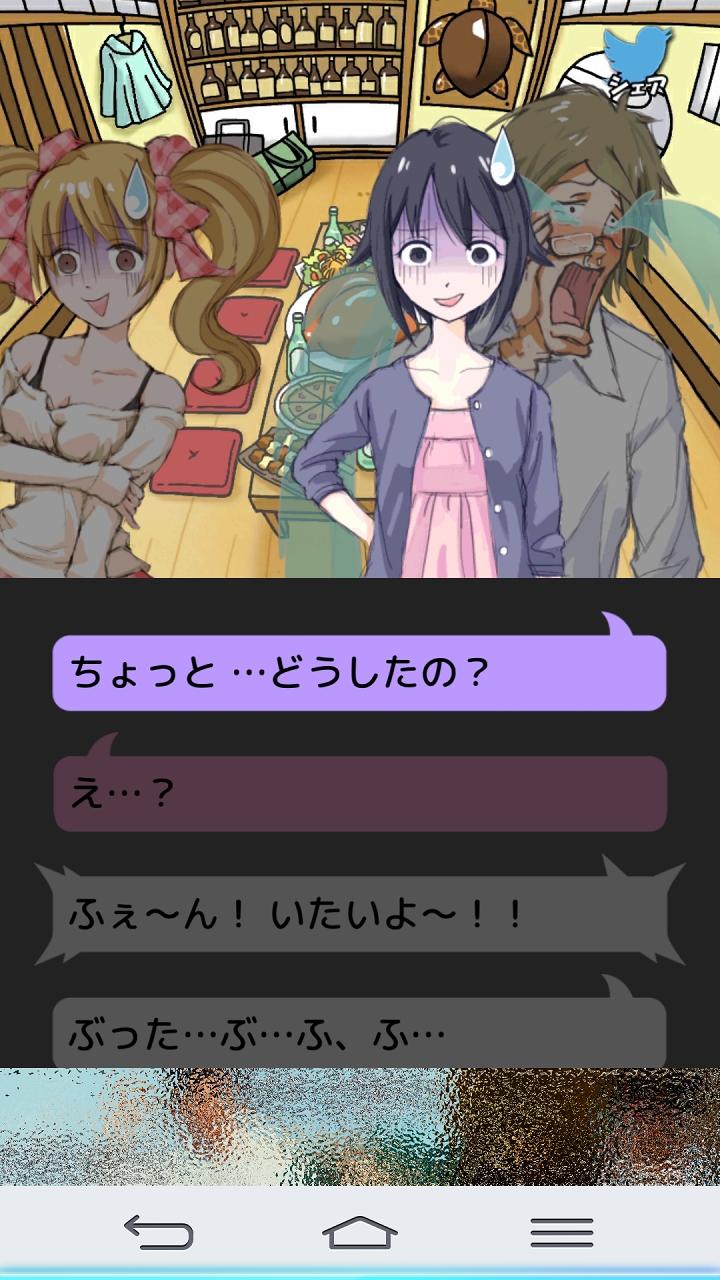This screenshot has width=720, height=1280.
Task: Open the blurred ad banner
Action: click(360, 1126)
